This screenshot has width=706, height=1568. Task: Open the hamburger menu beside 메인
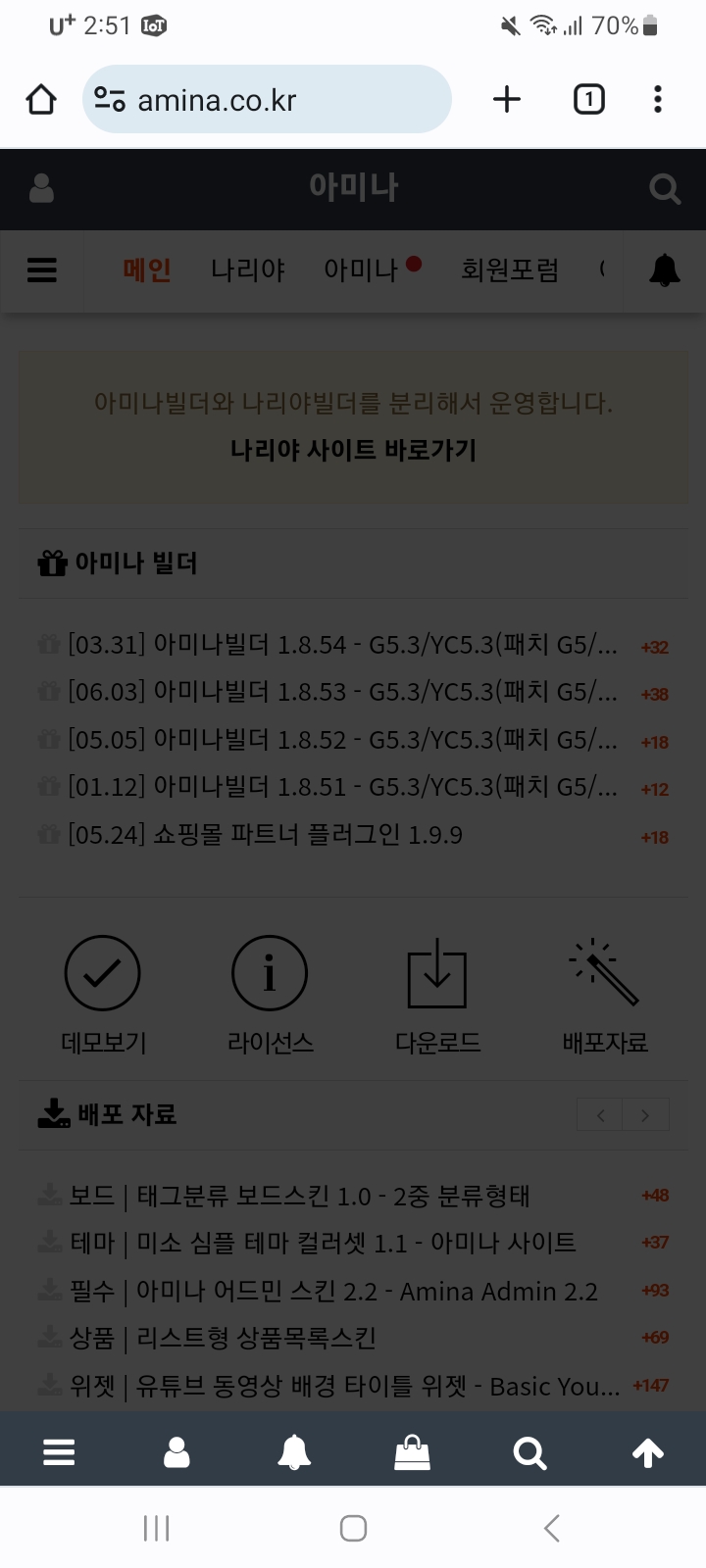pos(42,269)
